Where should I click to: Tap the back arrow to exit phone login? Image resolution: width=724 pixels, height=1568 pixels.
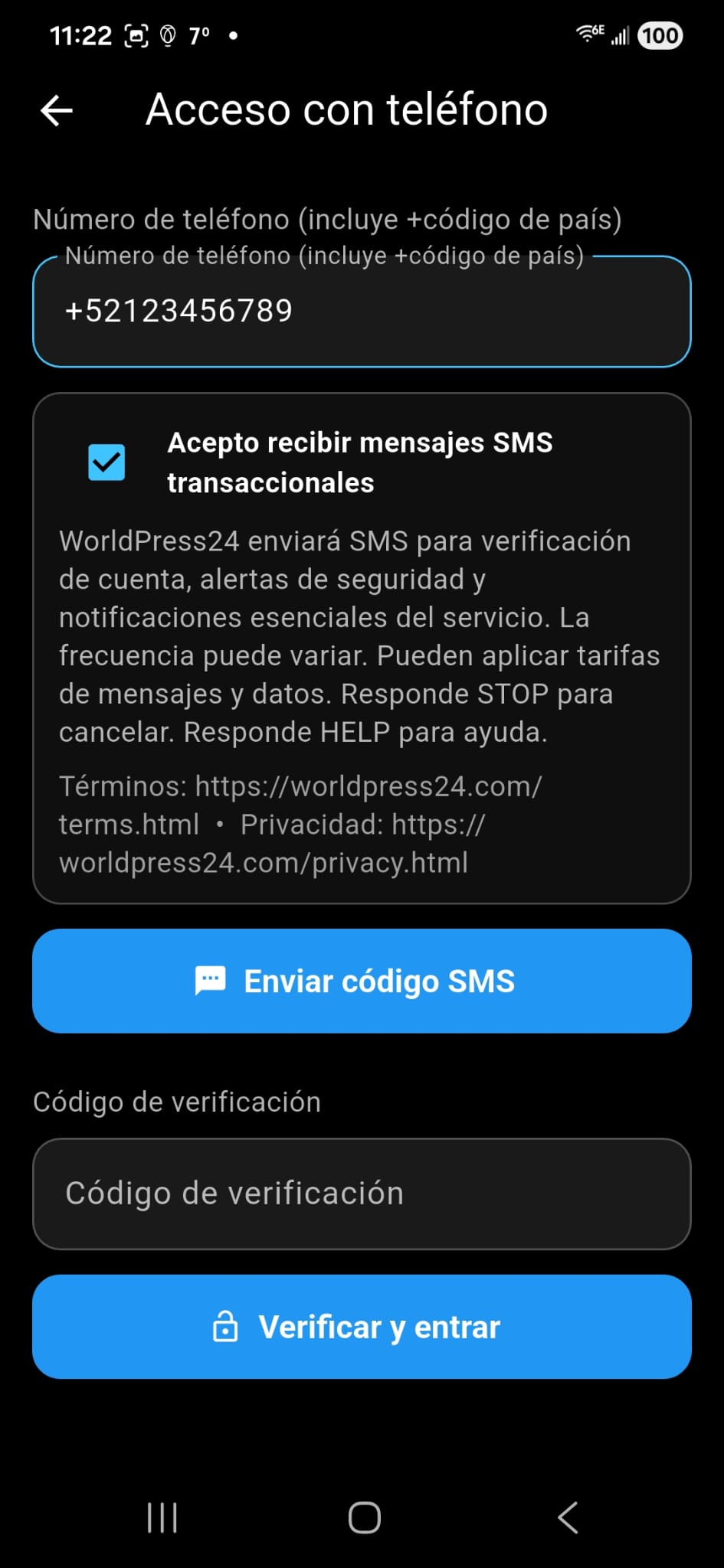pyautogui.click(x=56, y=110)
